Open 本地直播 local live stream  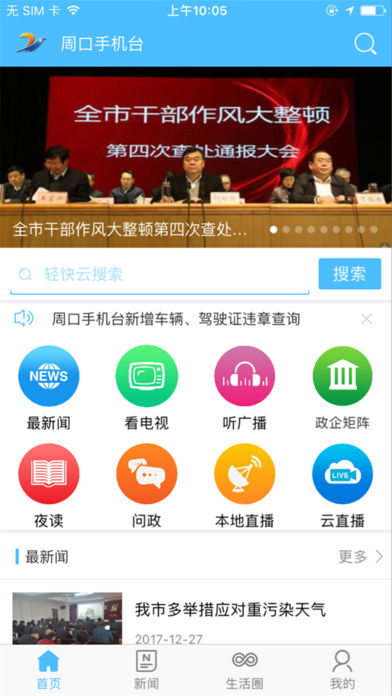[x=245, y=486]
